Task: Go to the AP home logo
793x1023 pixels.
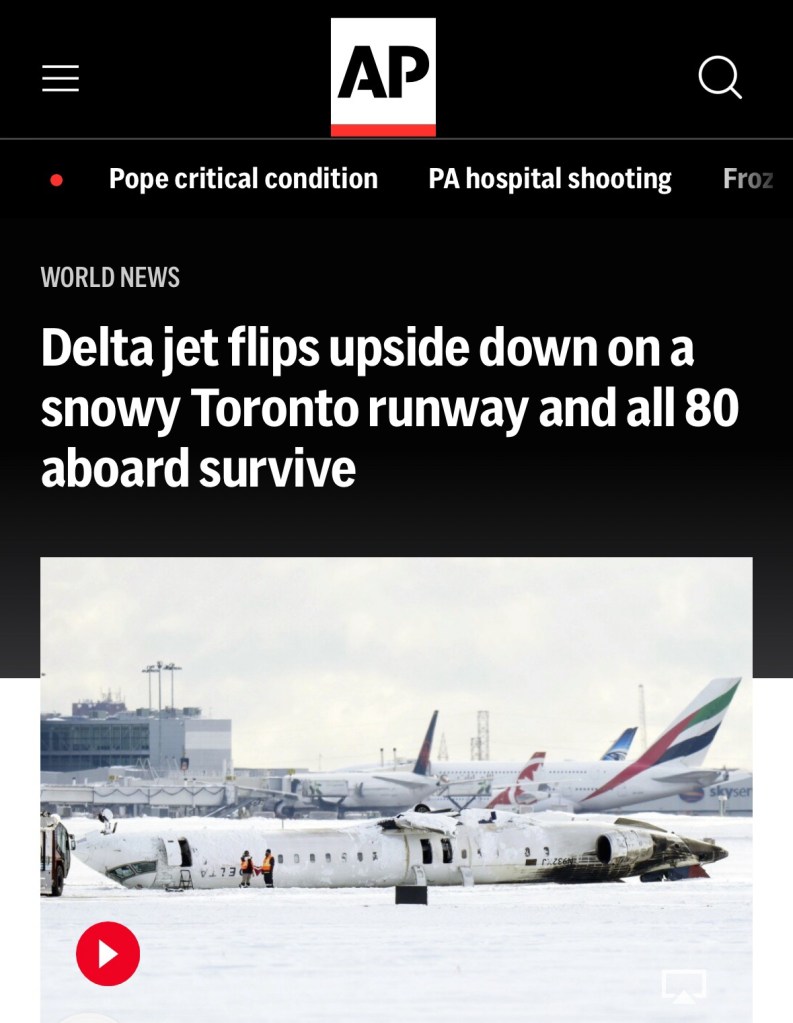Action: pyautogui.click(x=383, y=77)
